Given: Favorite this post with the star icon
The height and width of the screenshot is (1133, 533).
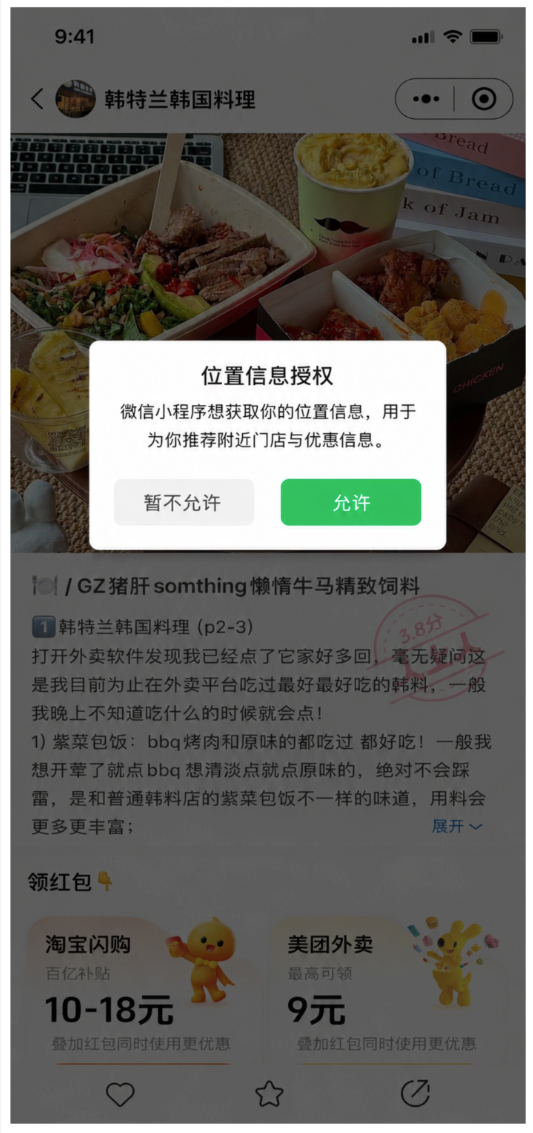Looking at the screenshot, I should tap(269, 1093).
